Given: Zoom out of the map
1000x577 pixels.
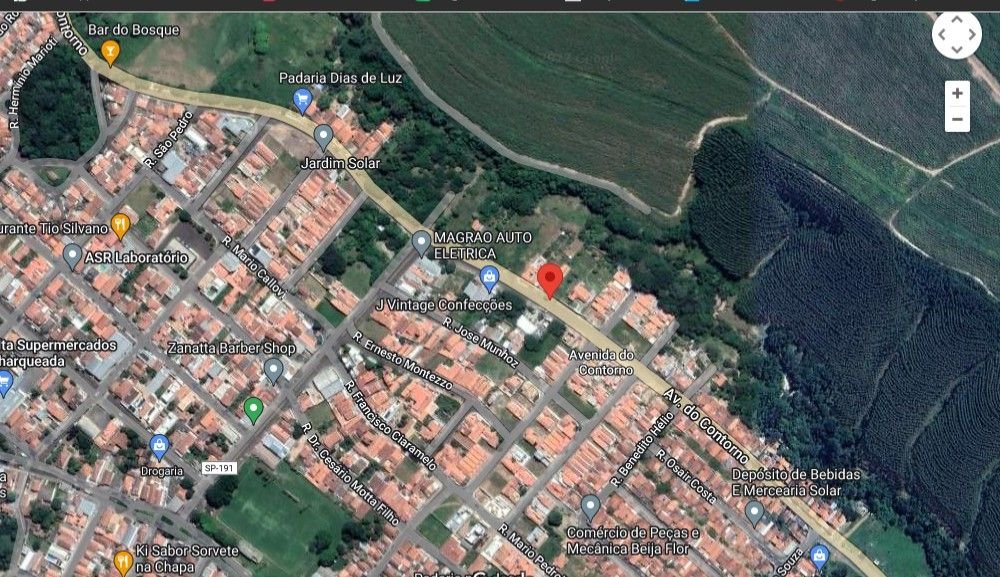Looking at the screenshot, I should pos(957,119).
